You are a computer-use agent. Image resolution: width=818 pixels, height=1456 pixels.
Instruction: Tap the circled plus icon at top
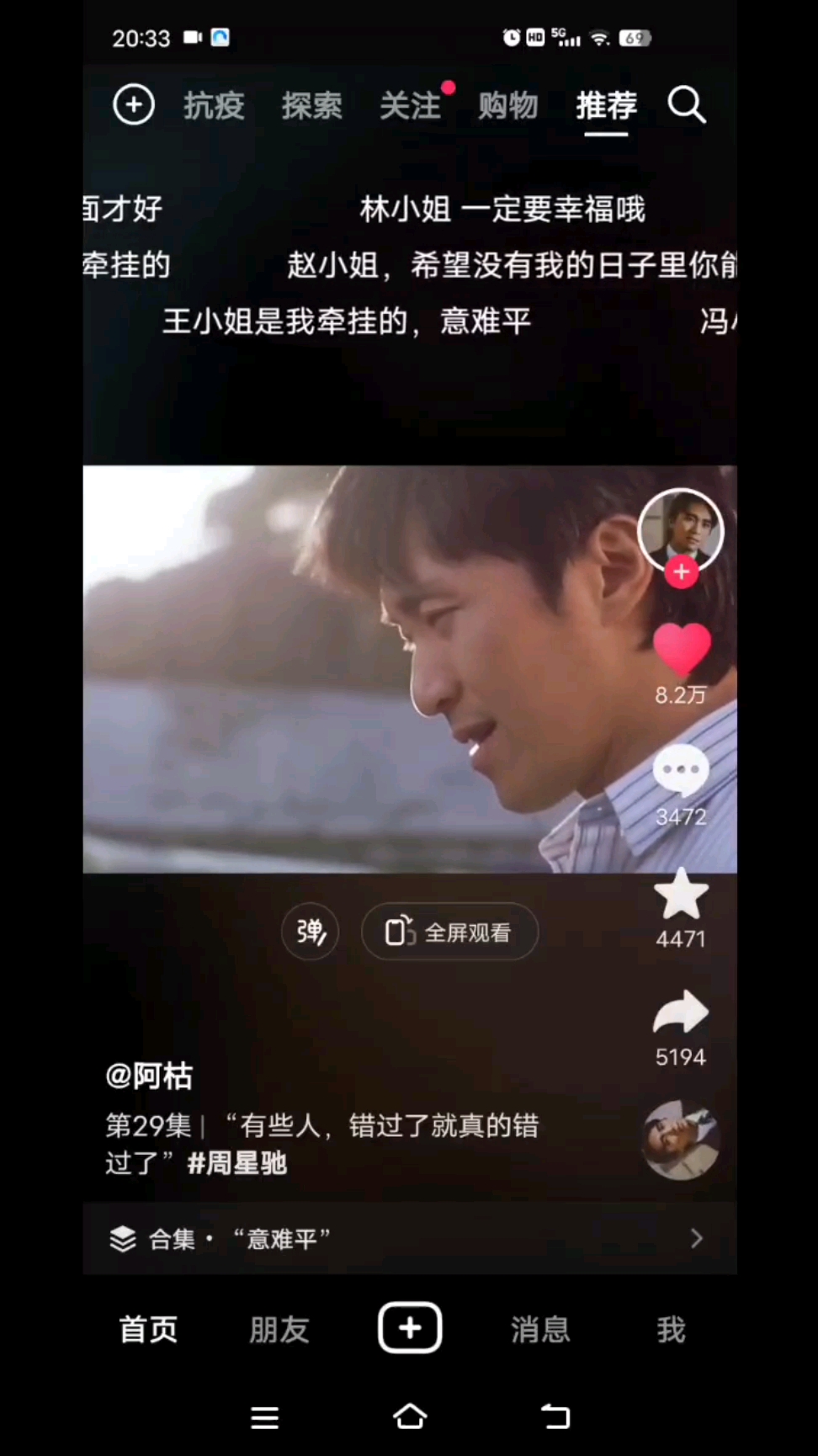pos(134,106)
